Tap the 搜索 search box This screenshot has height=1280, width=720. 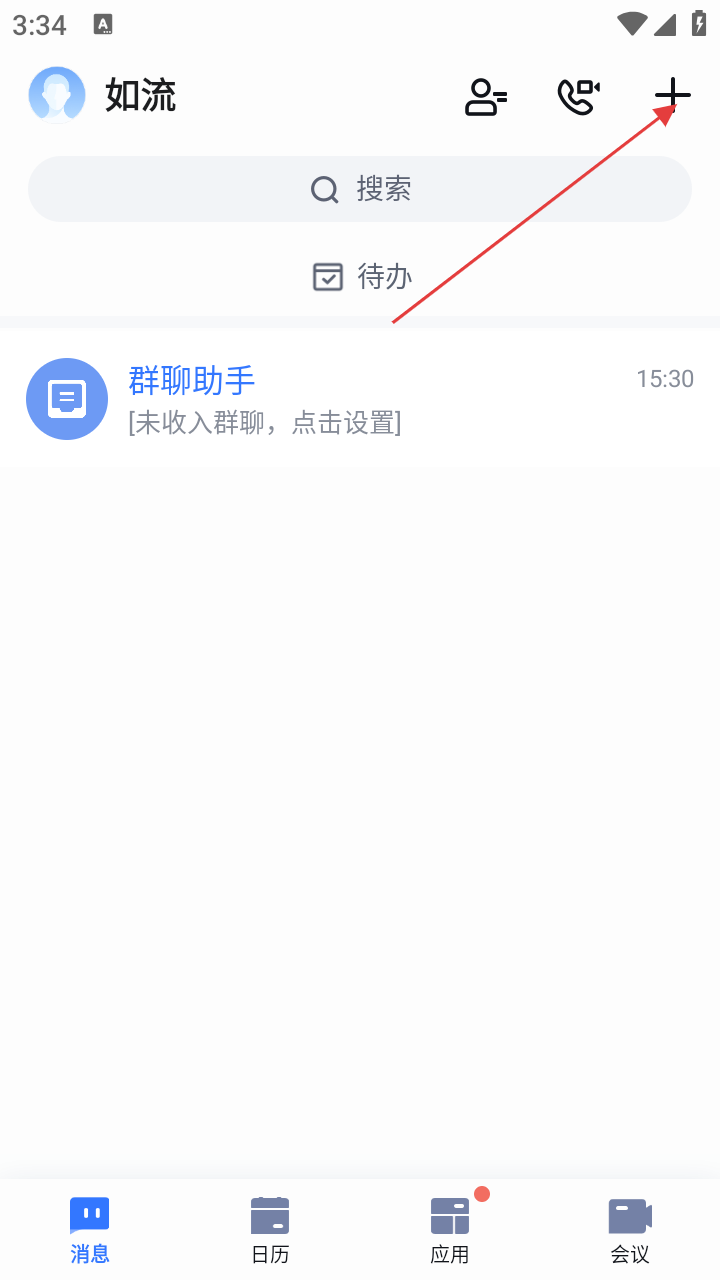(x=360, y=189)
